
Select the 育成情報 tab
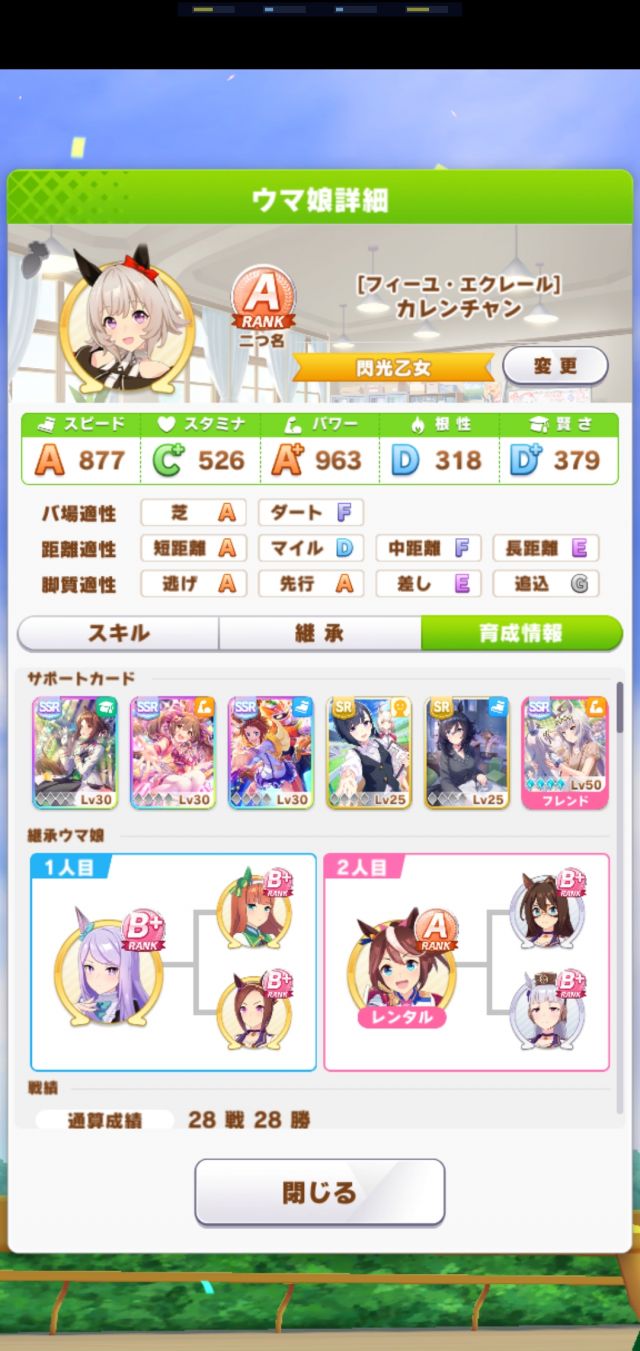point(520,633)
